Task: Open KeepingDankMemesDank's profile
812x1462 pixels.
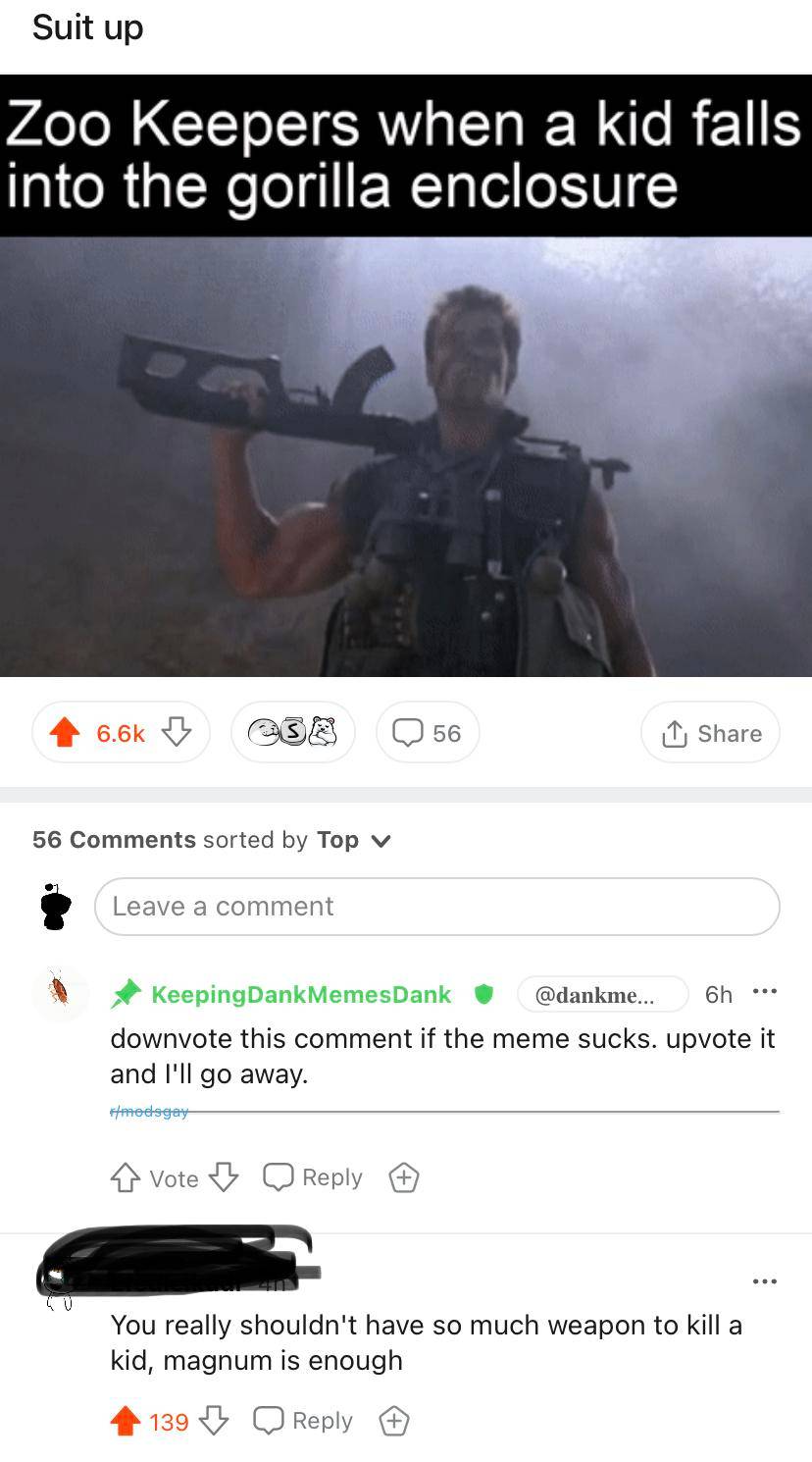Action: click(300, 994)
